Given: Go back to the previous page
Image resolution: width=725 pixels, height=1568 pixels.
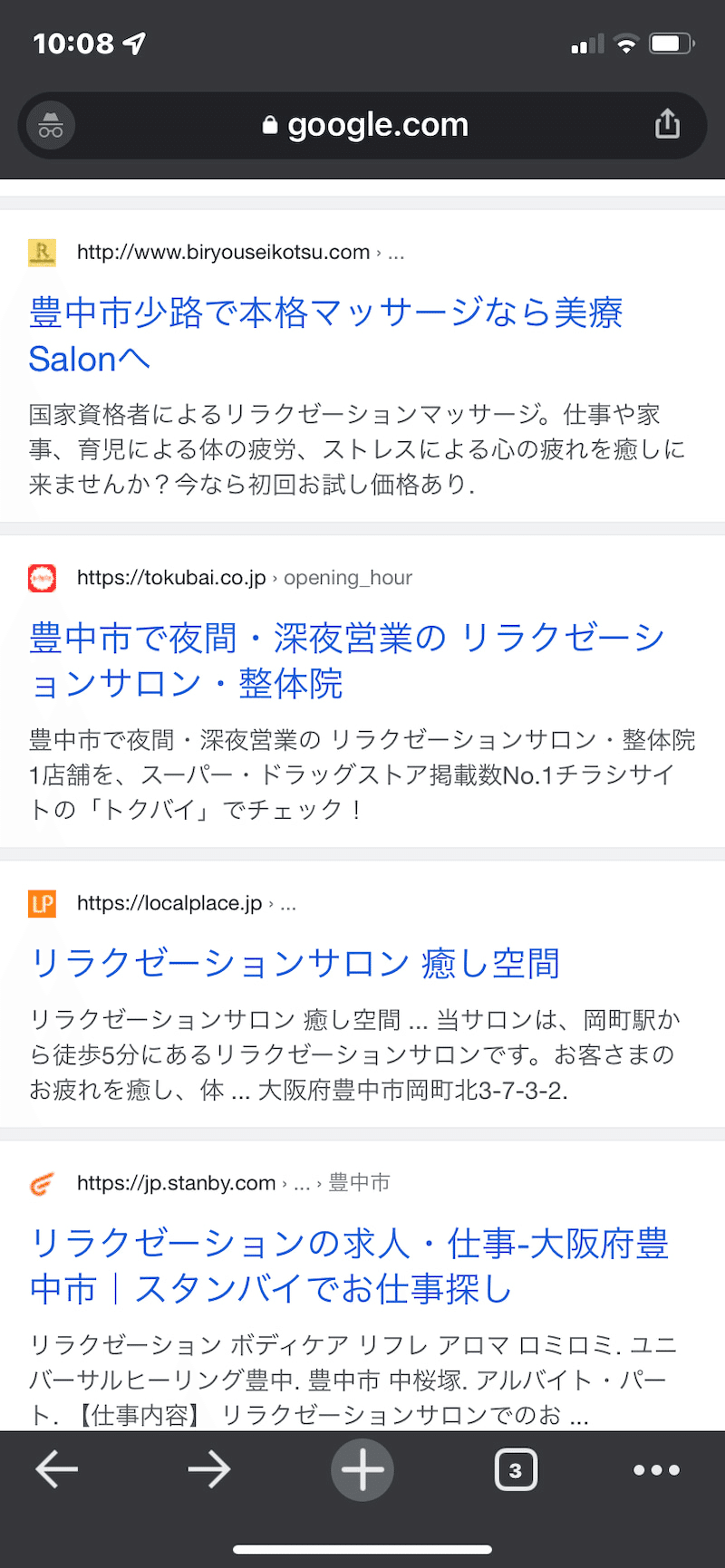Looking at the screenshot, I should pyautogui.click(x=57, y=1469).
